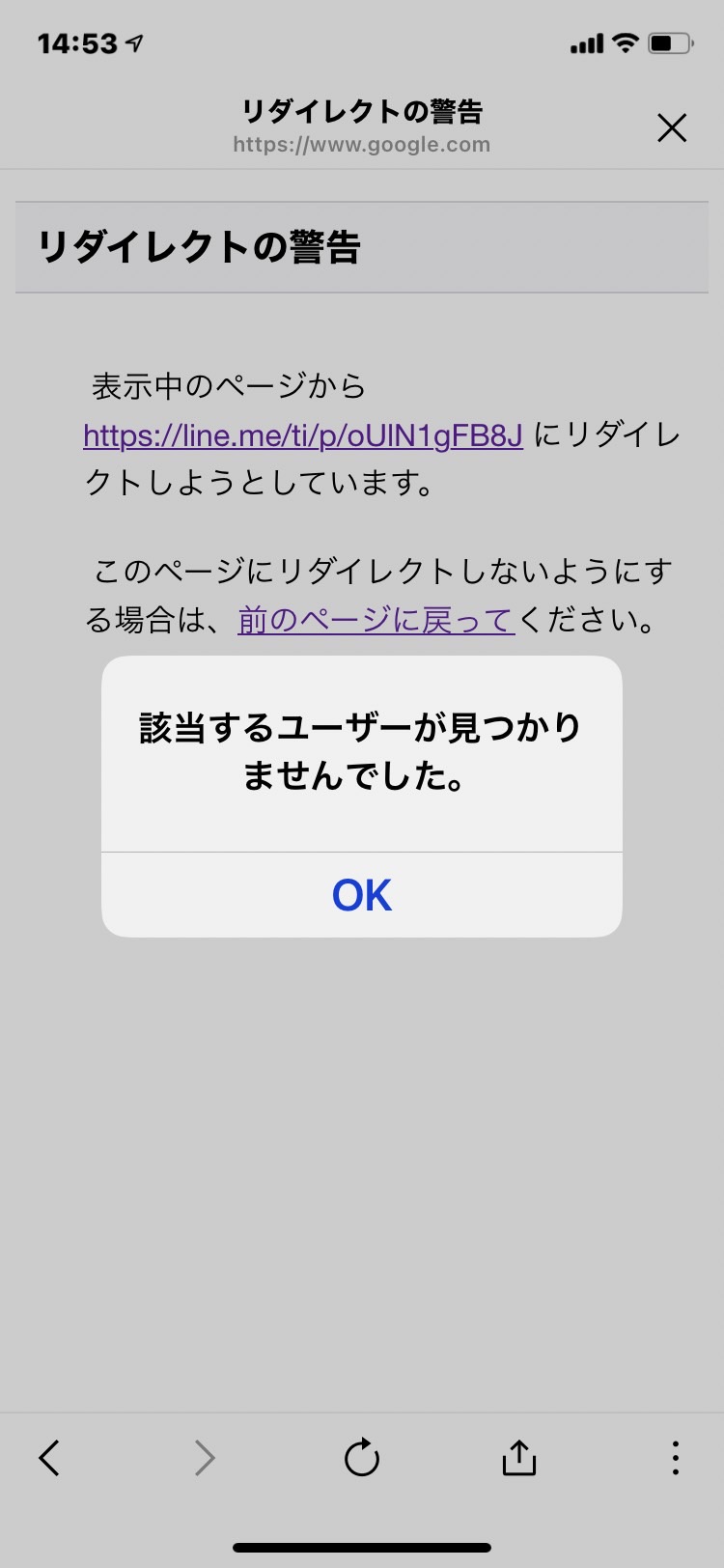Image resolution: width=724 pixels, height=1568 pixels.
Task: Tap the 前のページに戻って link
Action: [x=376, y=619]
